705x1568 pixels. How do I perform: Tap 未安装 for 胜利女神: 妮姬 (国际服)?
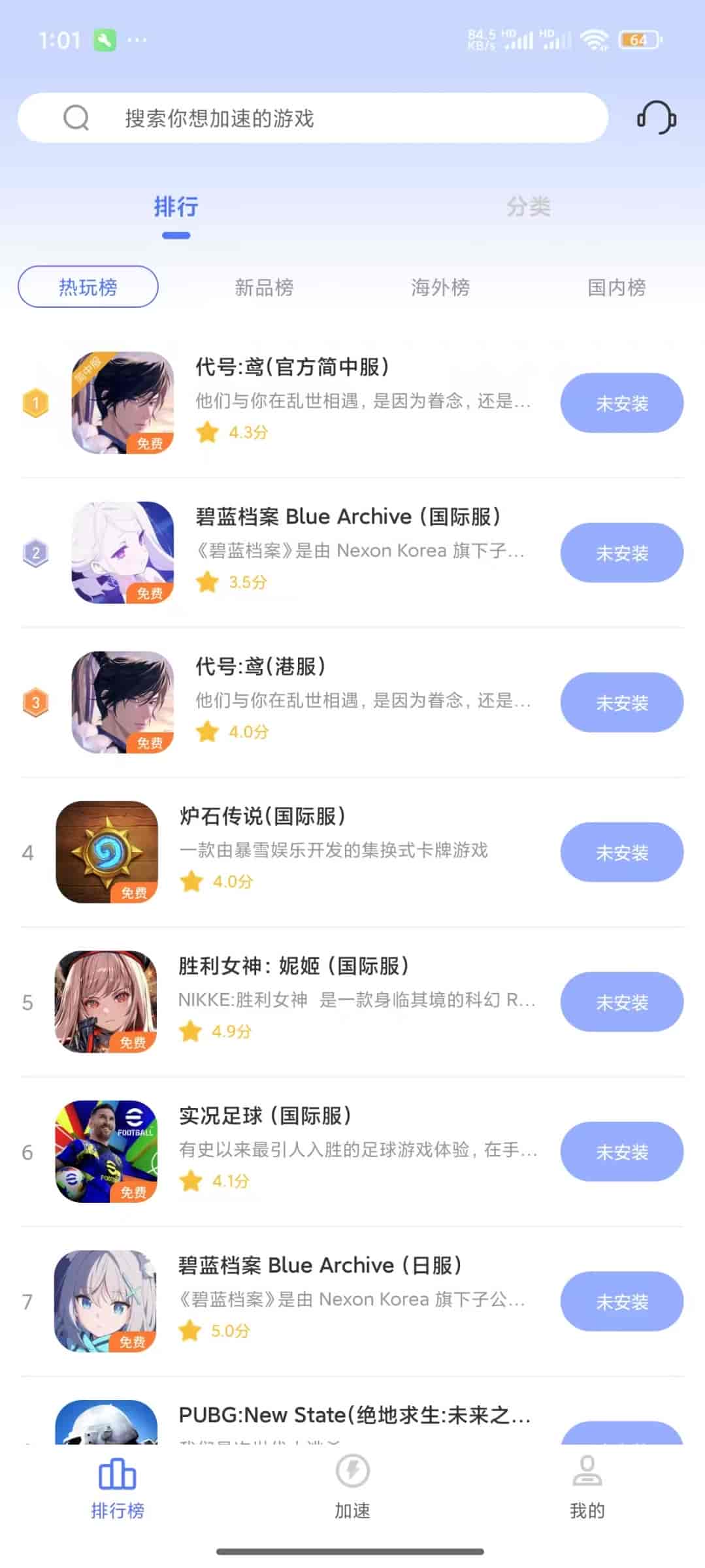621,1002
